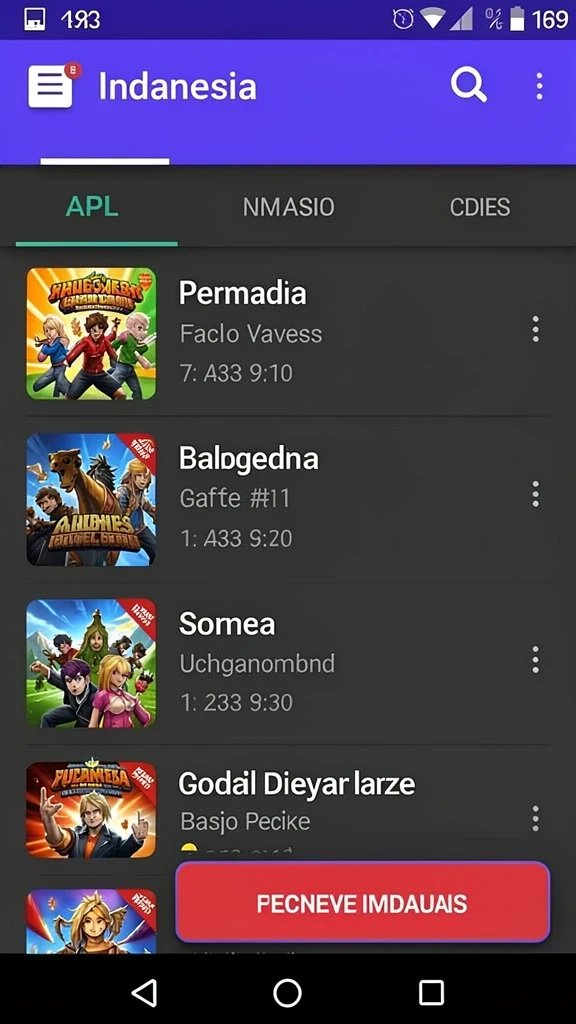Go to the home screen

(287, 992)
